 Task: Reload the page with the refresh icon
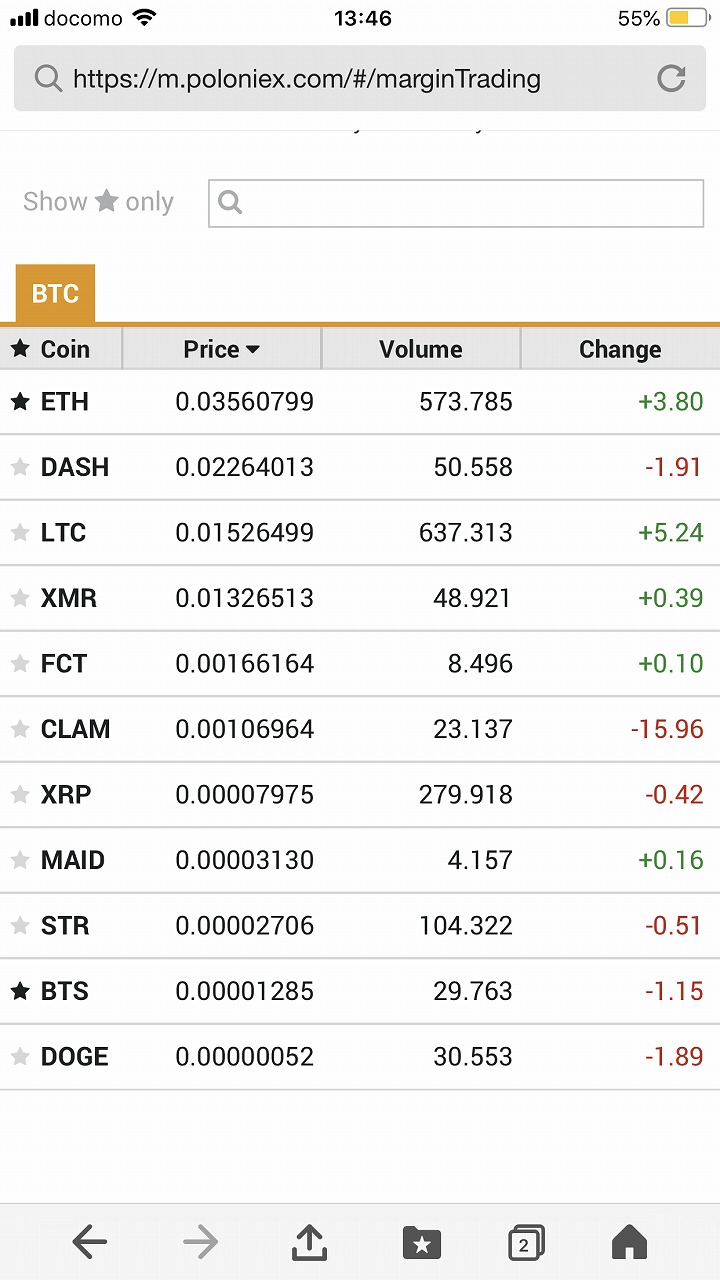[671, 79]
